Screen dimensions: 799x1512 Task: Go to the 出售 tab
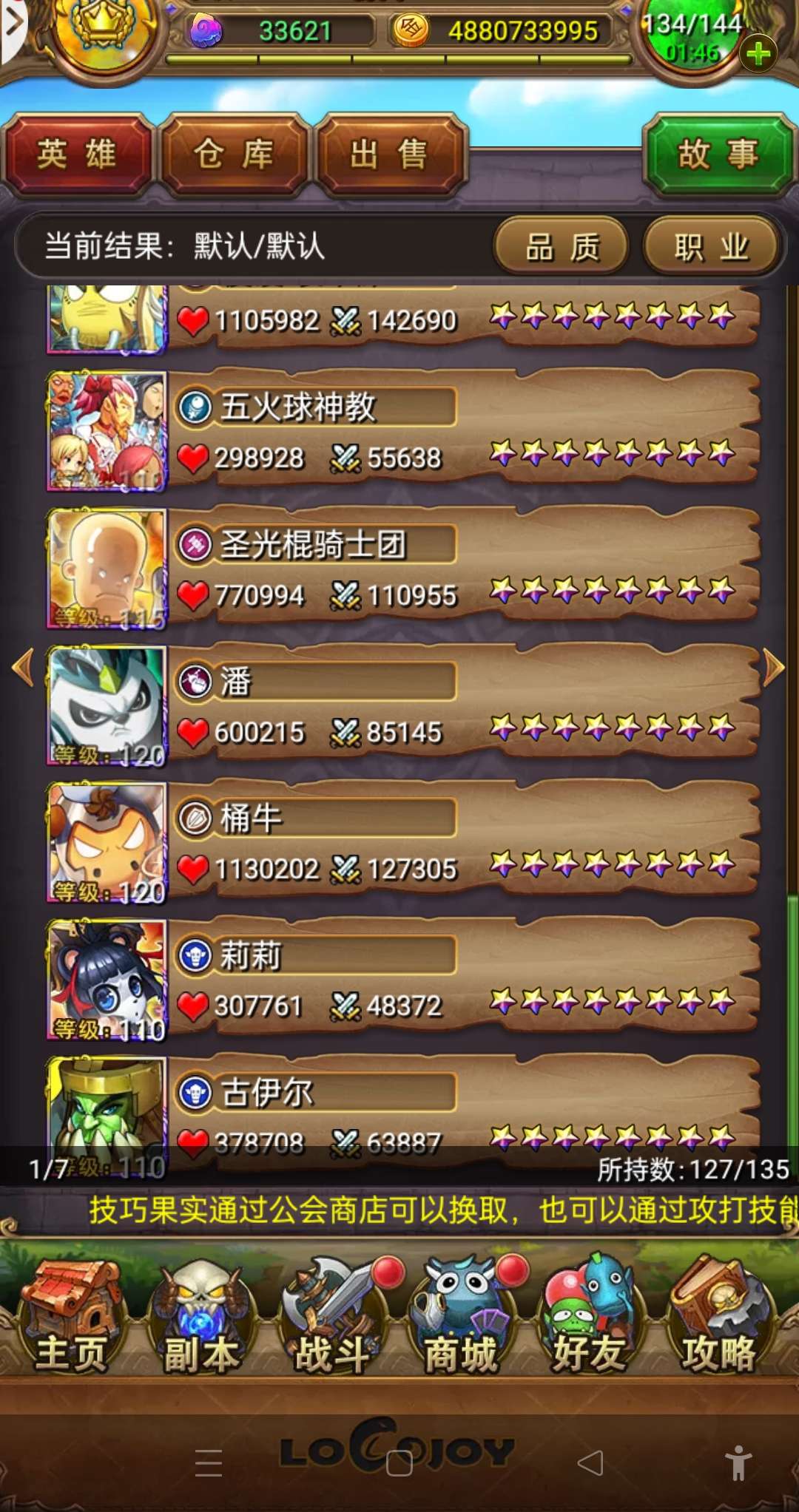tap(389, 155)
